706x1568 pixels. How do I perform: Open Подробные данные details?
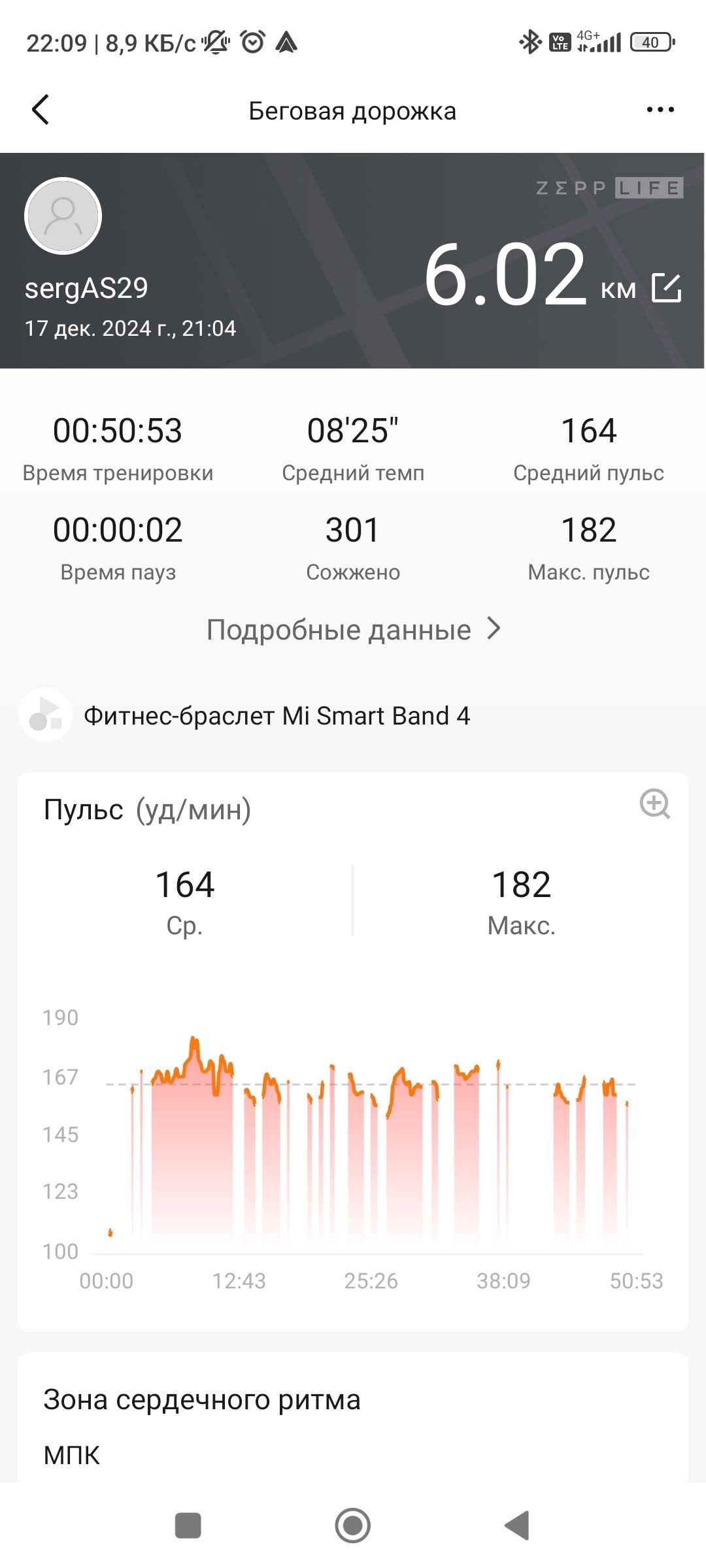(353, 630)
